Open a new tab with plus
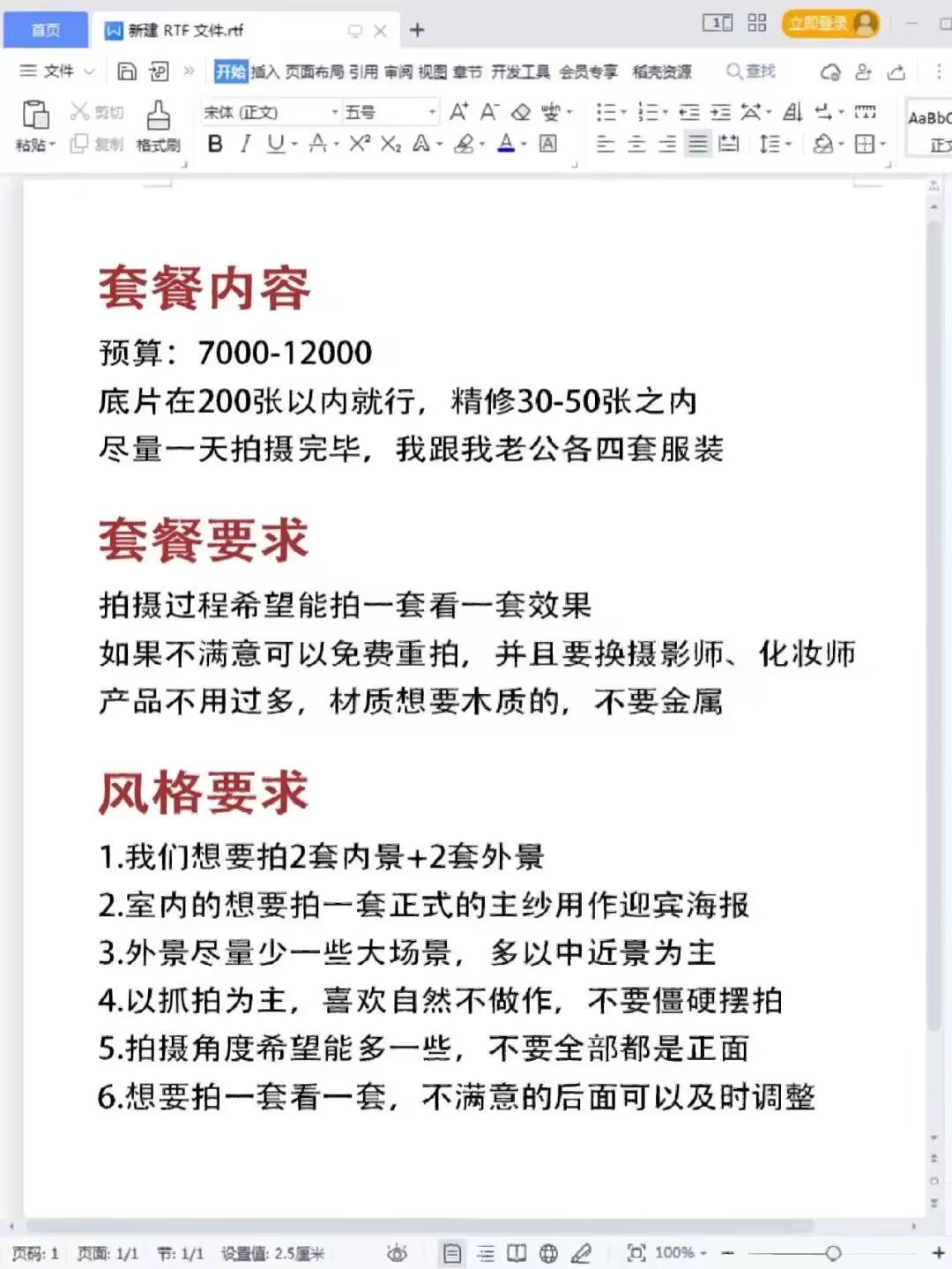The image size is (952, 1269). coord(417,30)
